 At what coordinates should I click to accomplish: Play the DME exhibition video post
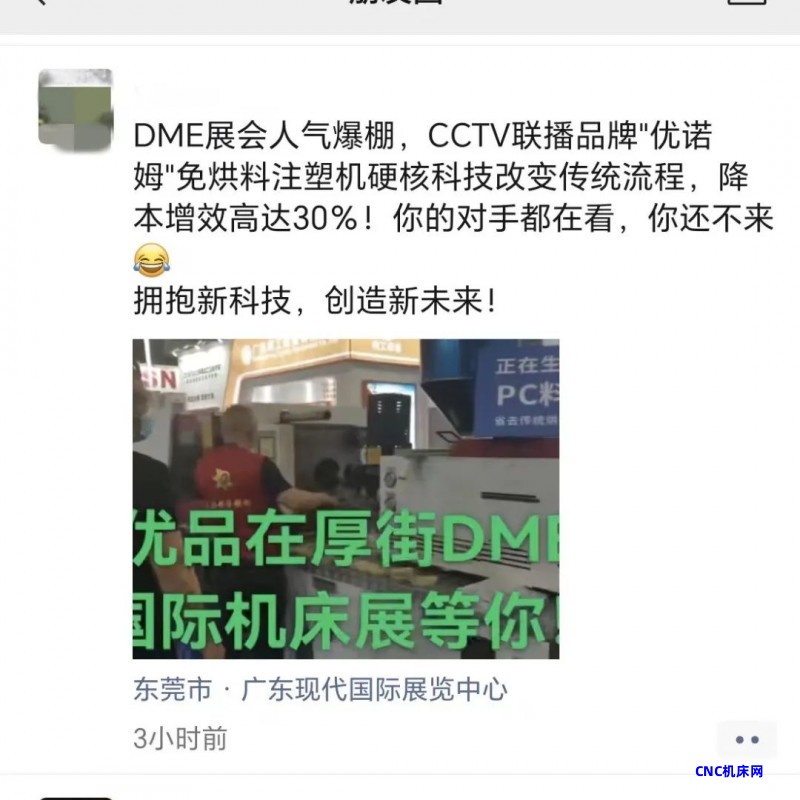(x=346, y=498)
